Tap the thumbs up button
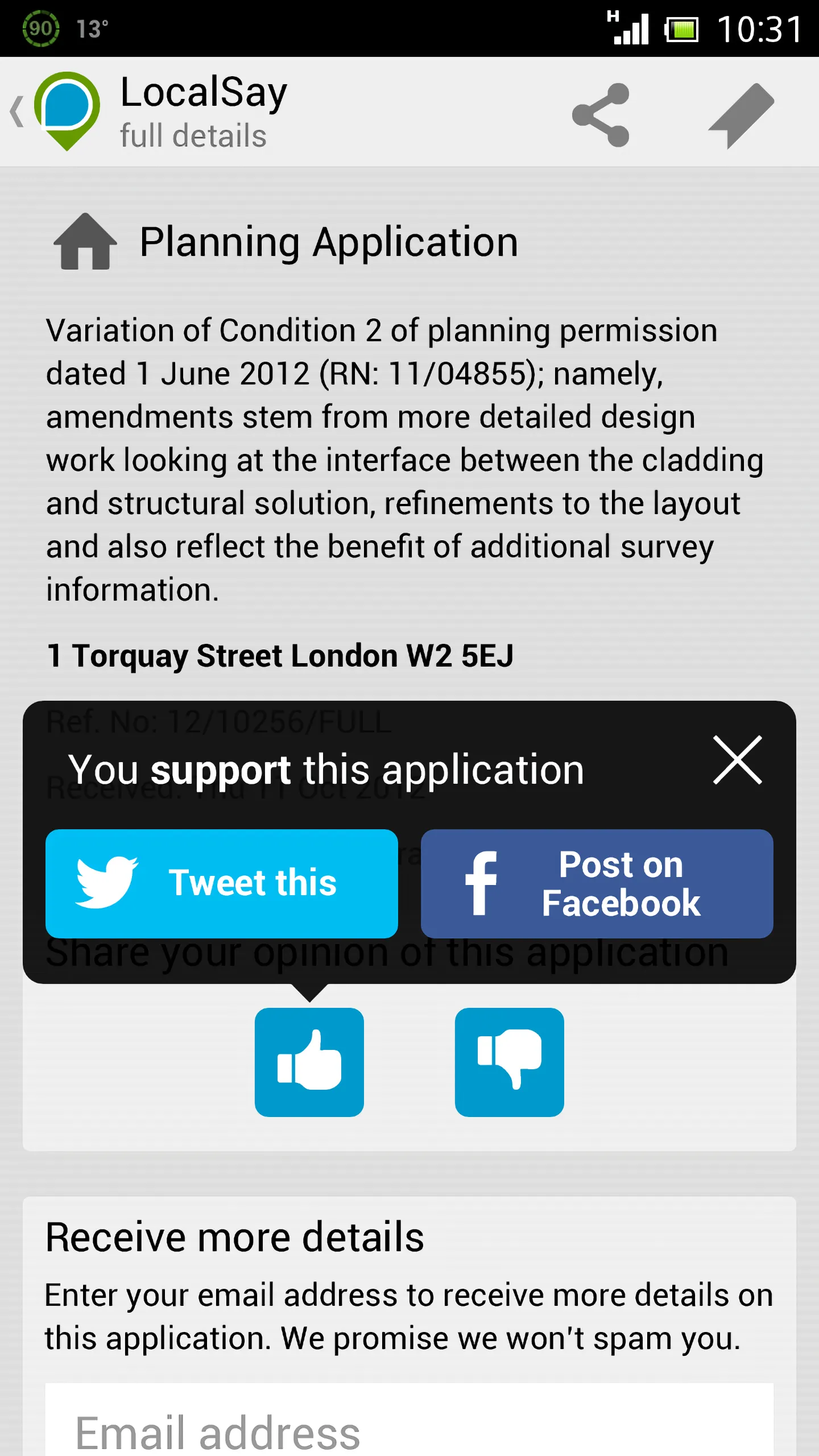Viewport: 819px width, 1456px height. tap(309, 1062)
